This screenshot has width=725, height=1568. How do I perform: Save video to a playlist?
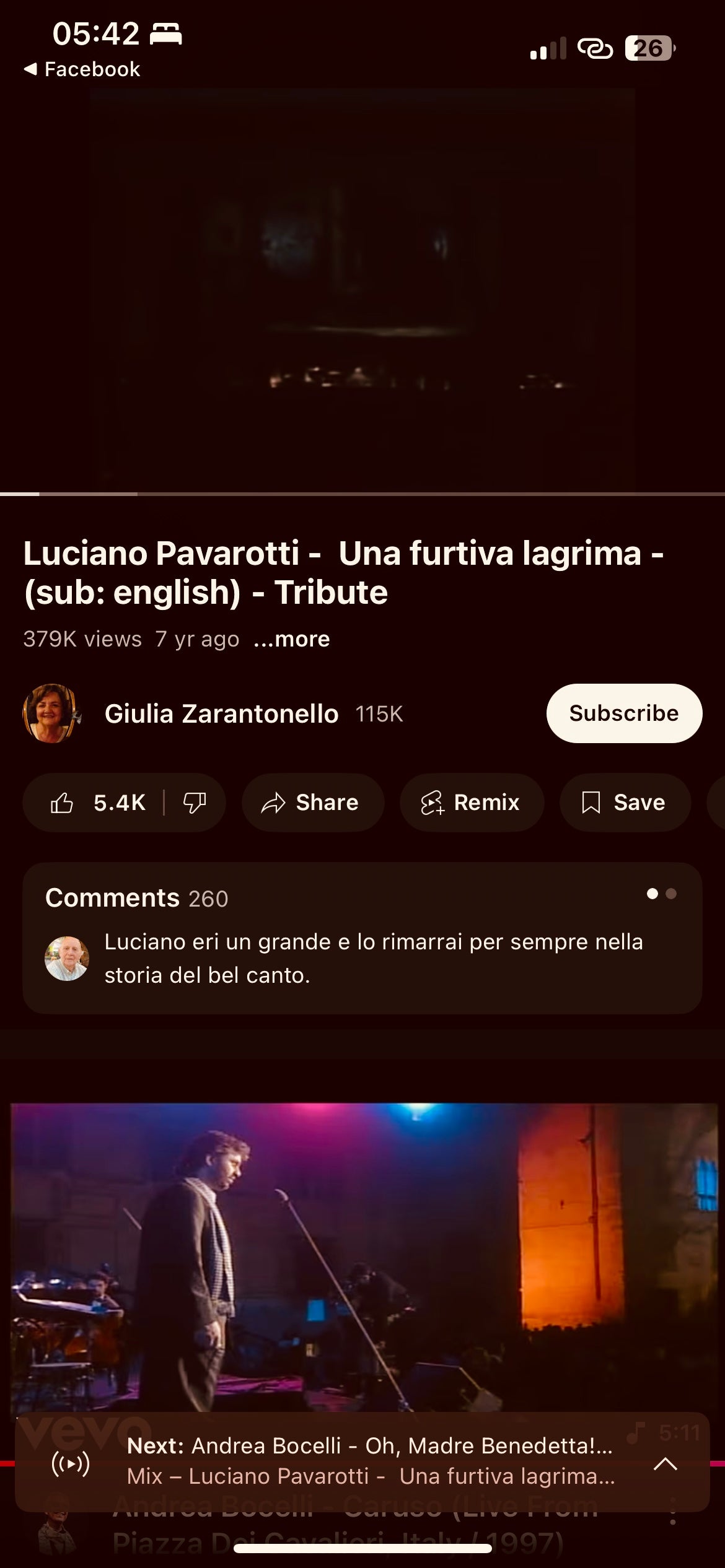pos(625,803)
